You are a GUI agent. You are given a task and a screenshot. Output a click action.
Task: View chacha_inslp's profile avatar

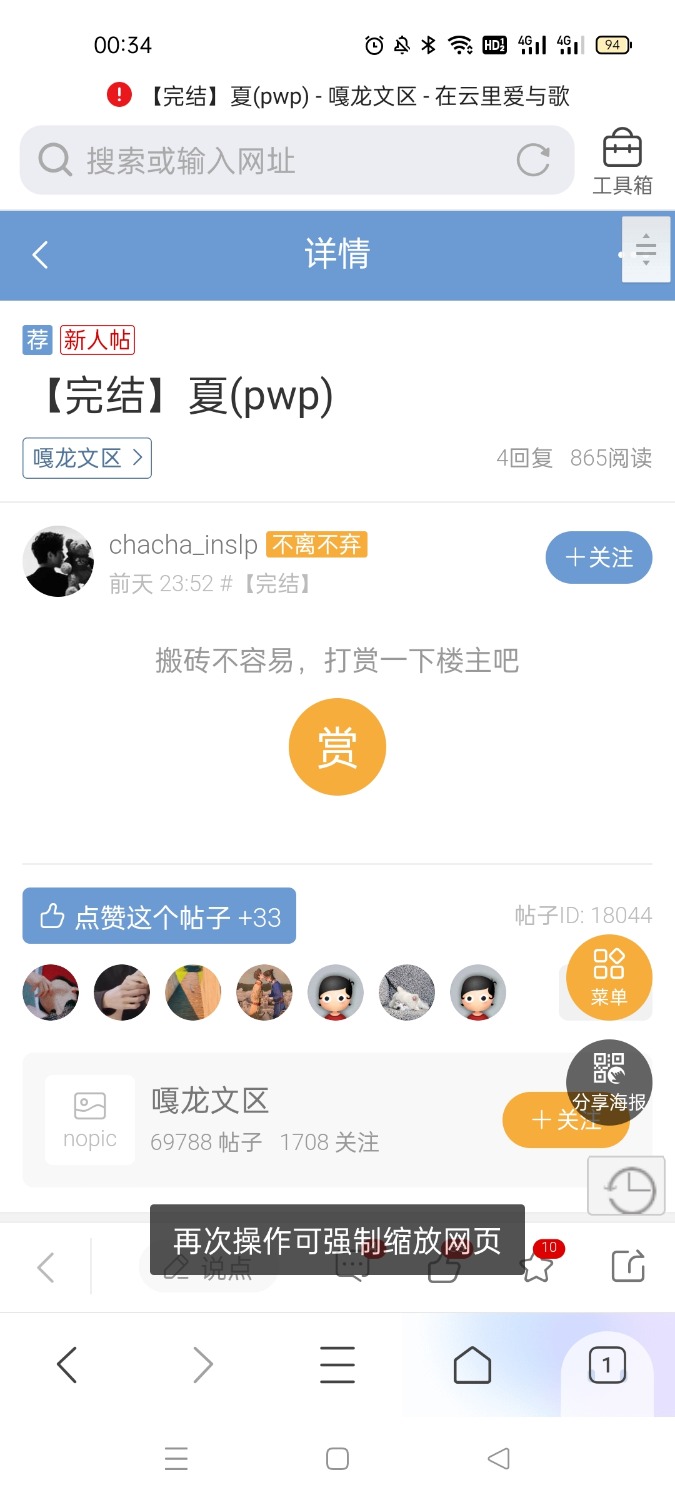coord(58,562)
